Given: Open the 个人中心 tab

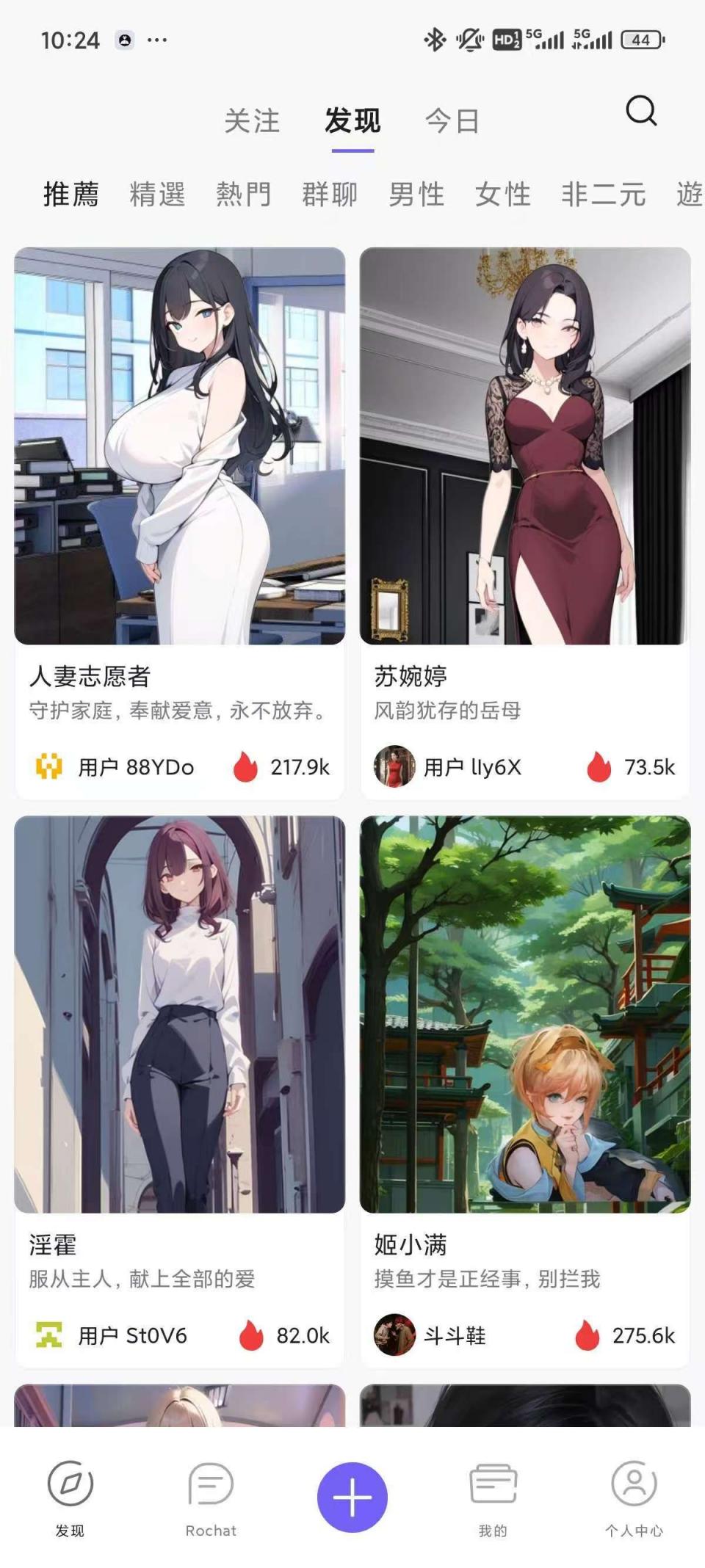Looking at the screenshot, I should click(x=634, y=1499).
